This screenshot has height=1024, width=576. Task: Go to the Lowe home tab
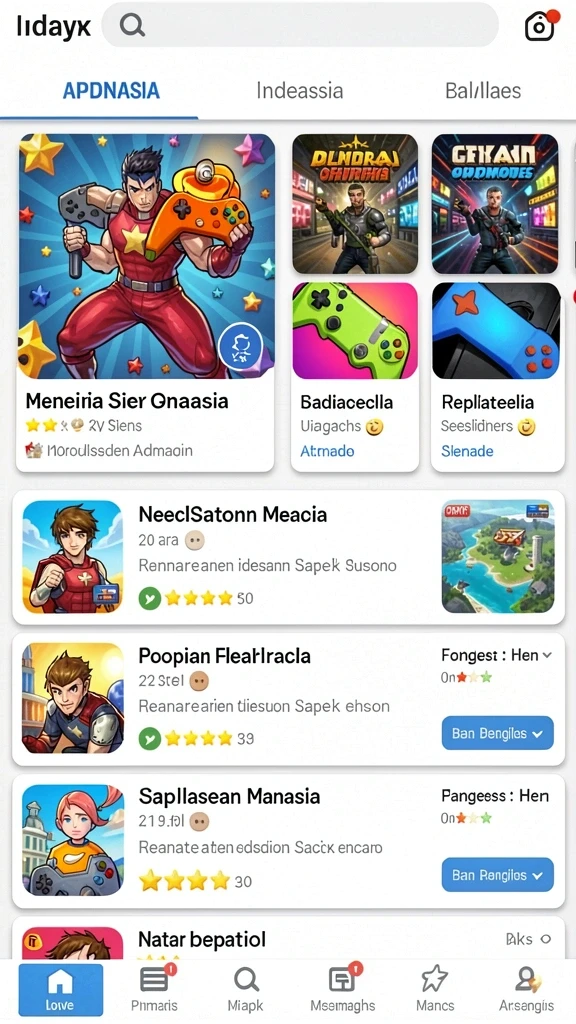coord(60,989)
